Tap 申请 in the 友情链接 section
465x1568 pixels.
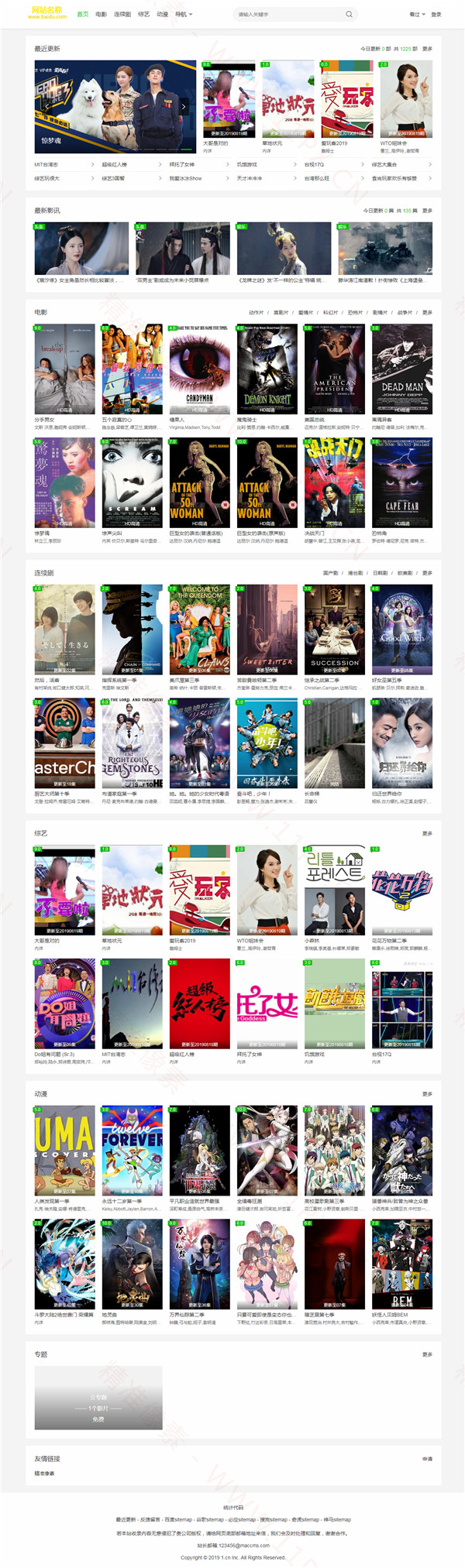[x=427, y=1459]
